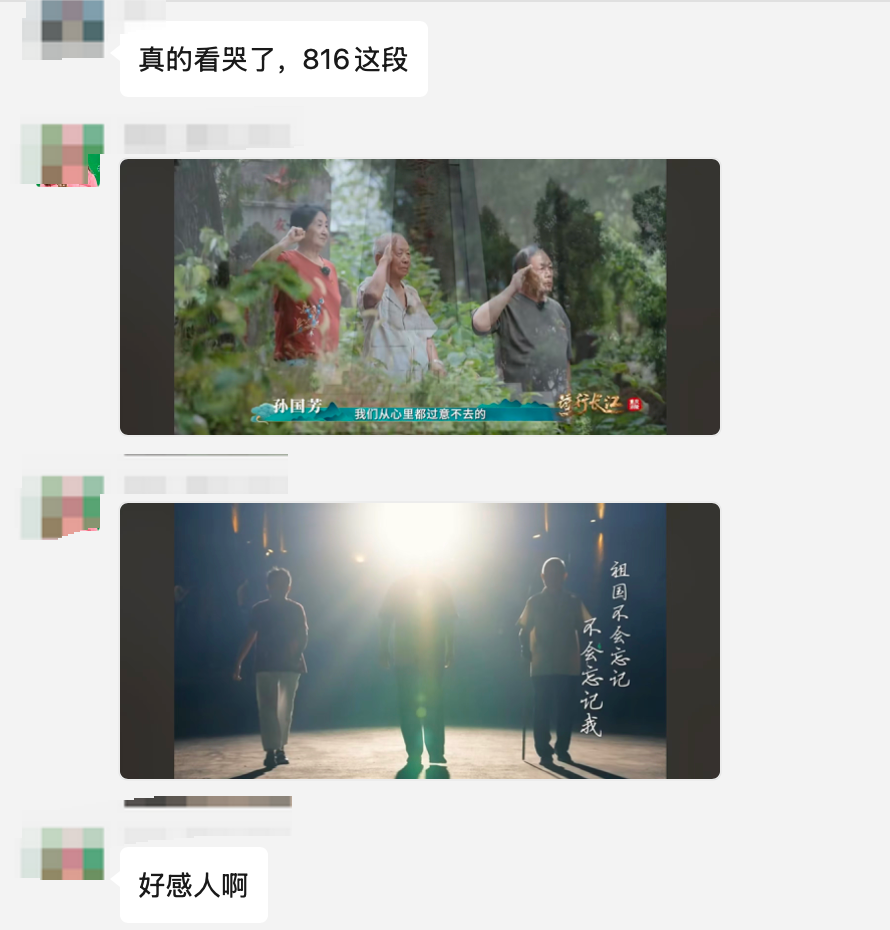Tap the avatar beside the 好感人啊 message
The height and width of the screenshot is (930, 890).
click(x=62, y=853)
